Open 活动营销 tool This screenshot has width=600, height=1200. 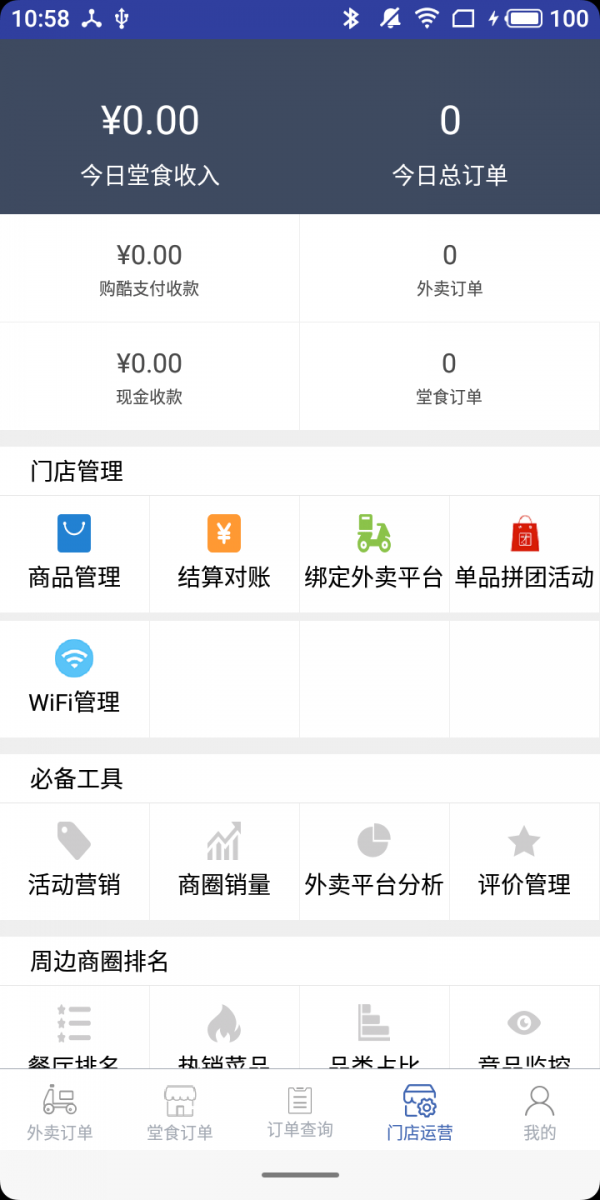coord(74,861)
